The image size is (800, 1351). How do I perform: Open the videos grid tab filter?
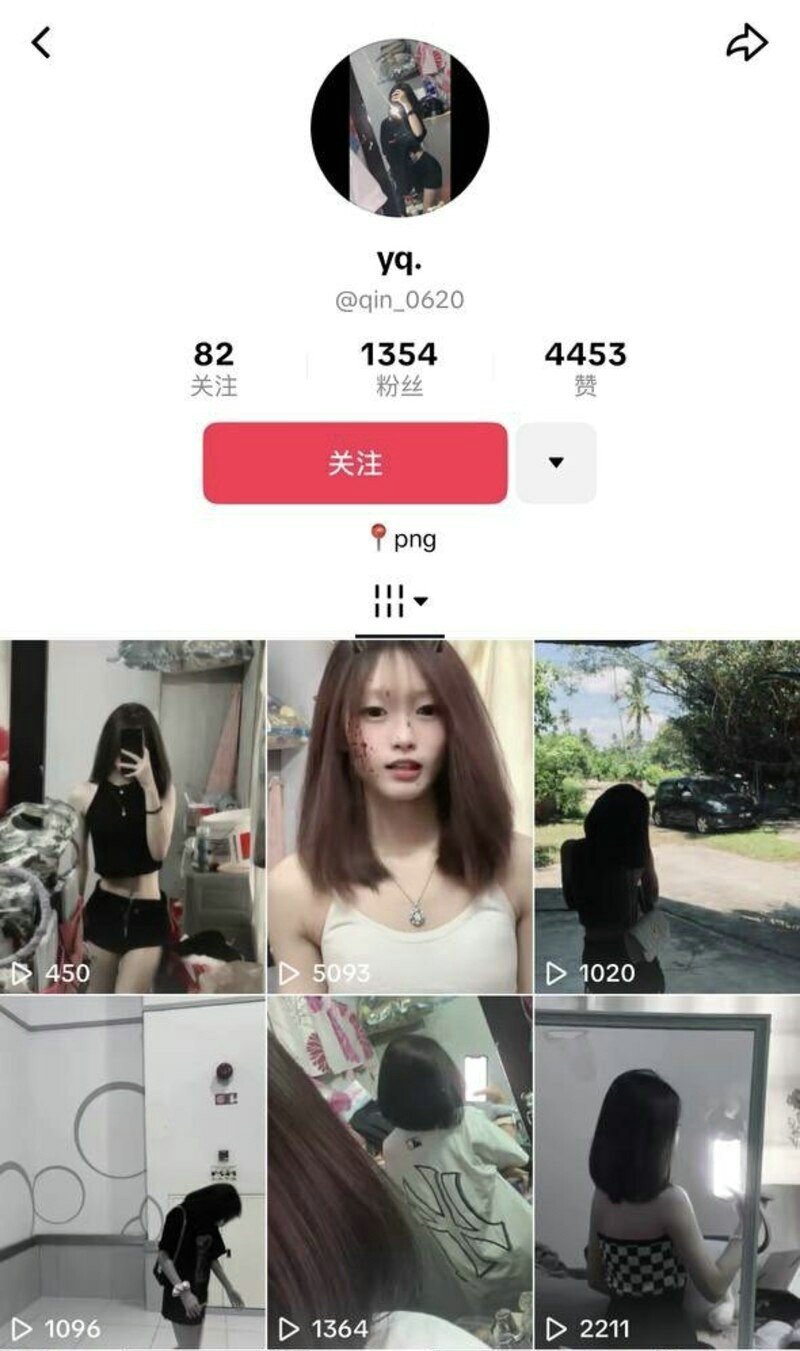pyautogui.click(x=400, y=602)
